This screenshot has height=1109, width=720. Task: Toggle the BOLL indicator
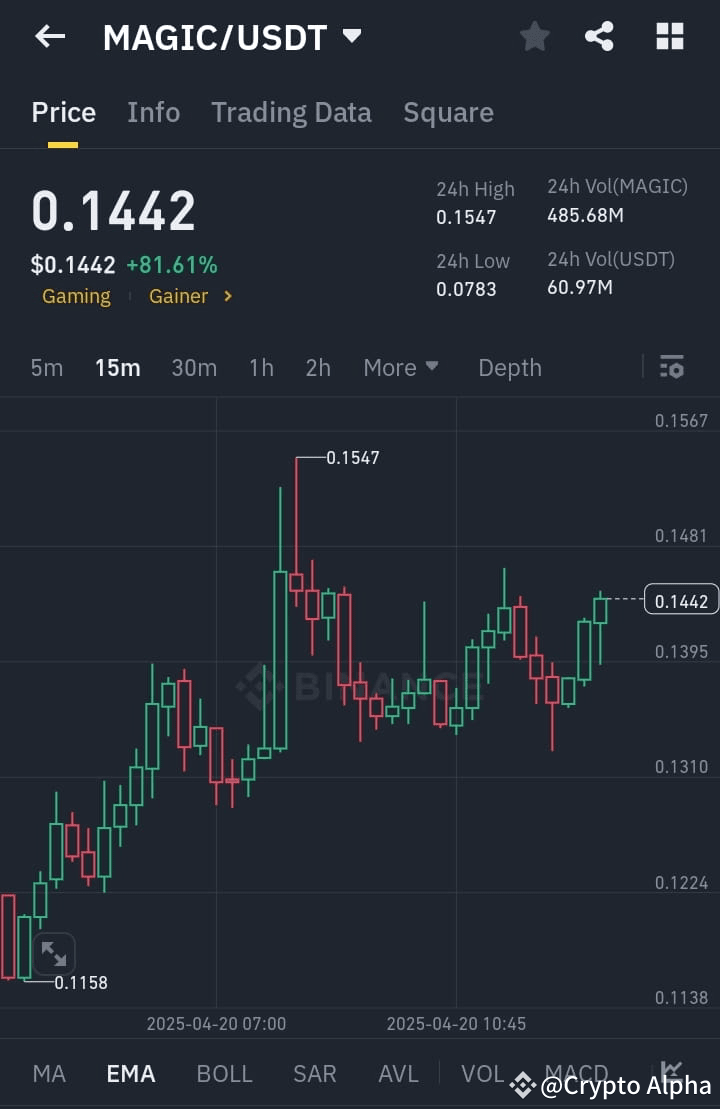tap(224, 1072)
